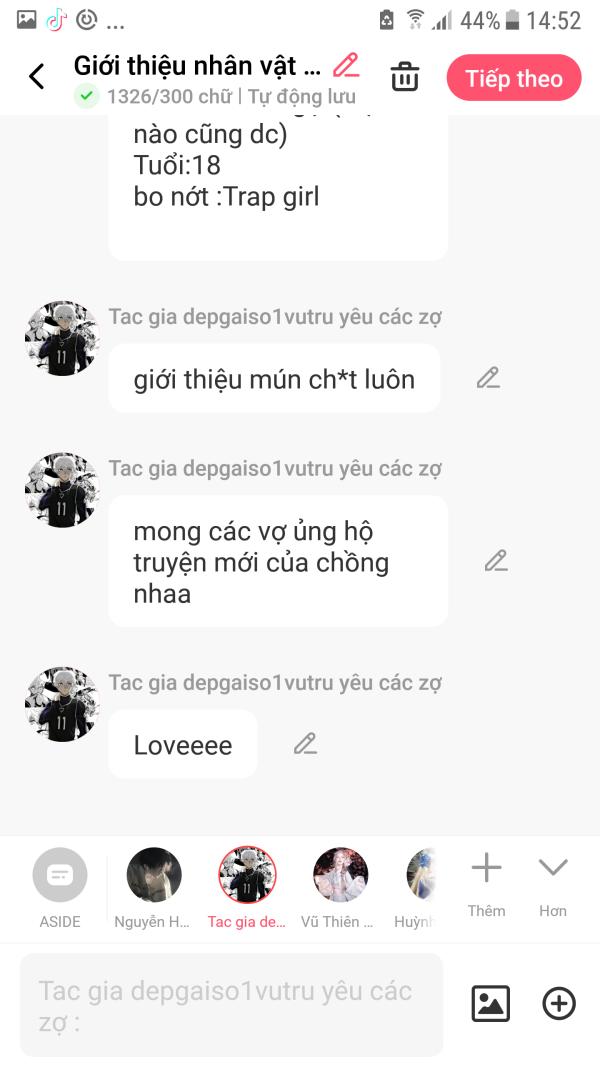Delete this chapter with the trash icon
600x1067 pixels.
(x=405, y=76)
